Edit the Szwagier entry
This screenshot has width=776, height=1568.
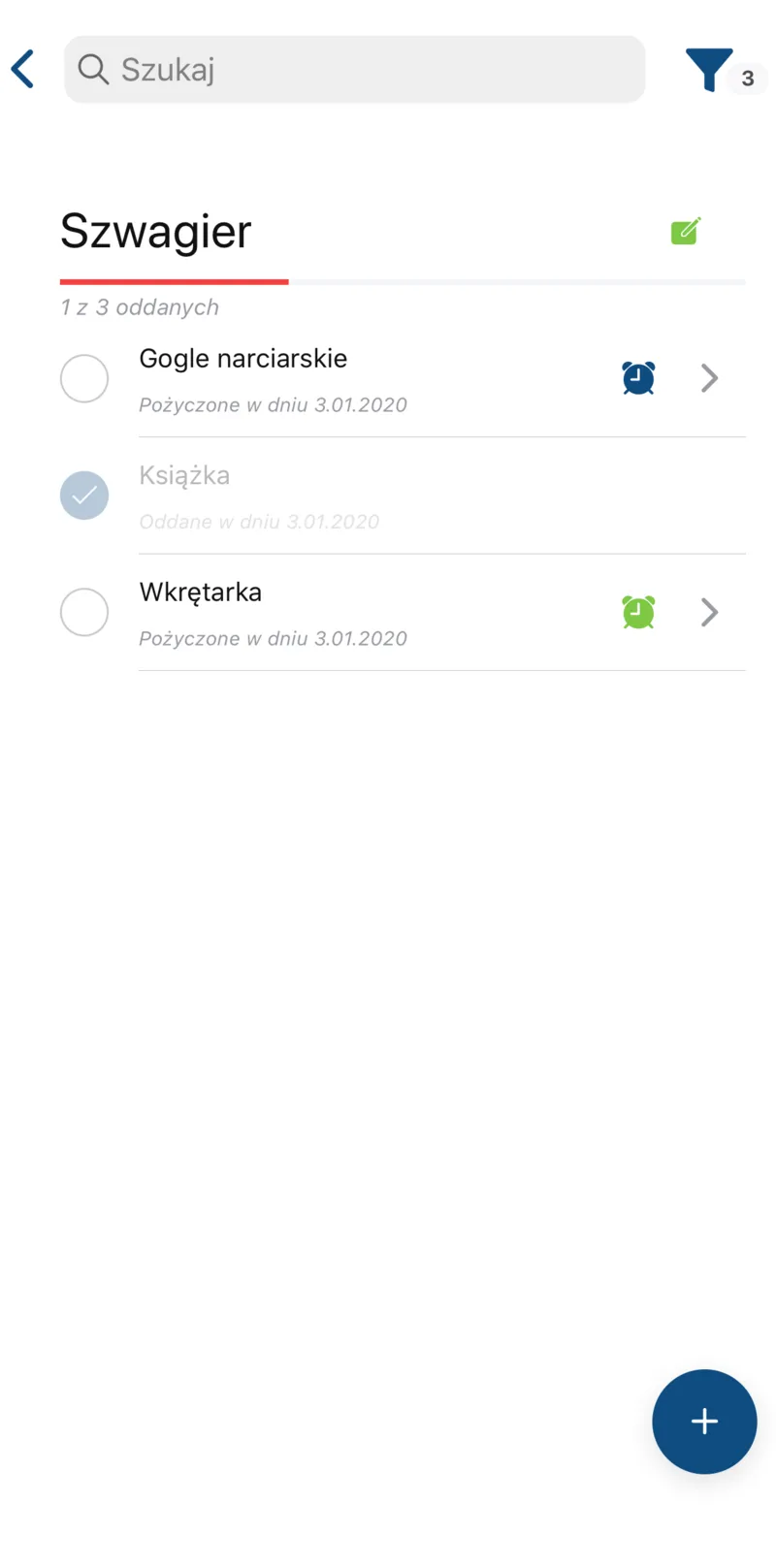[686, 231]
